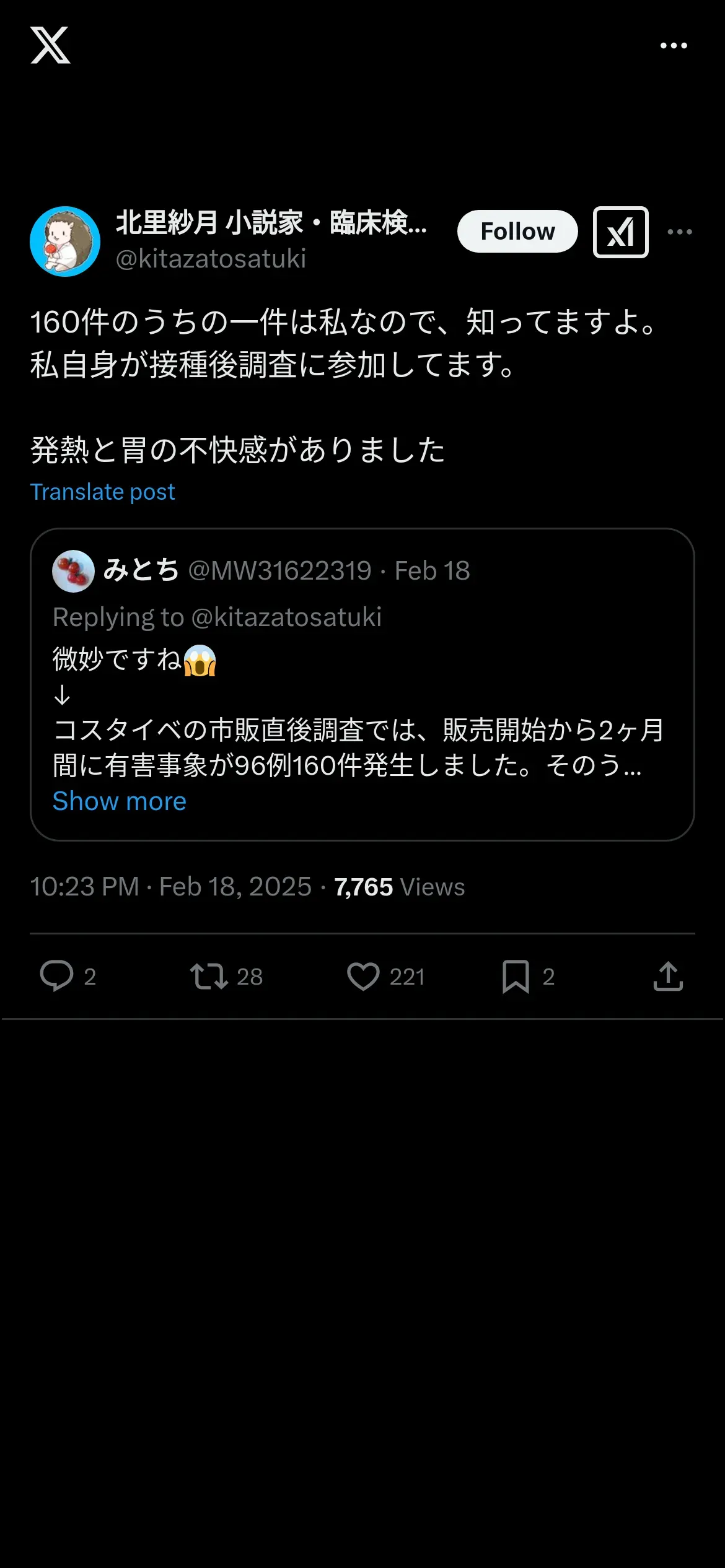Follow @kitazatosatuki
Screen dimensions: 725x1568
click(517, 232)
